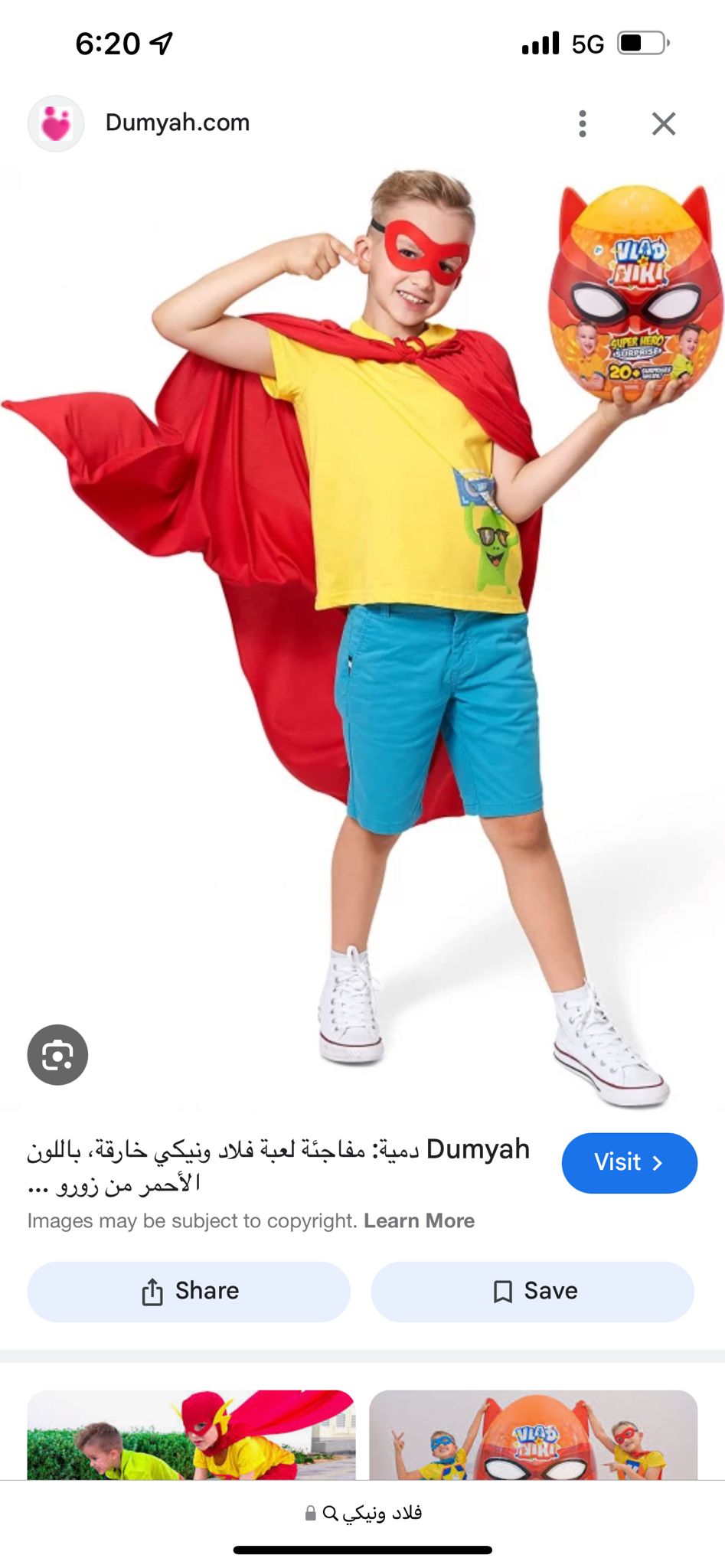This screenshot has width=725, height=1568.
Task: Save this image to collections
Action: tap(533, 1291)
